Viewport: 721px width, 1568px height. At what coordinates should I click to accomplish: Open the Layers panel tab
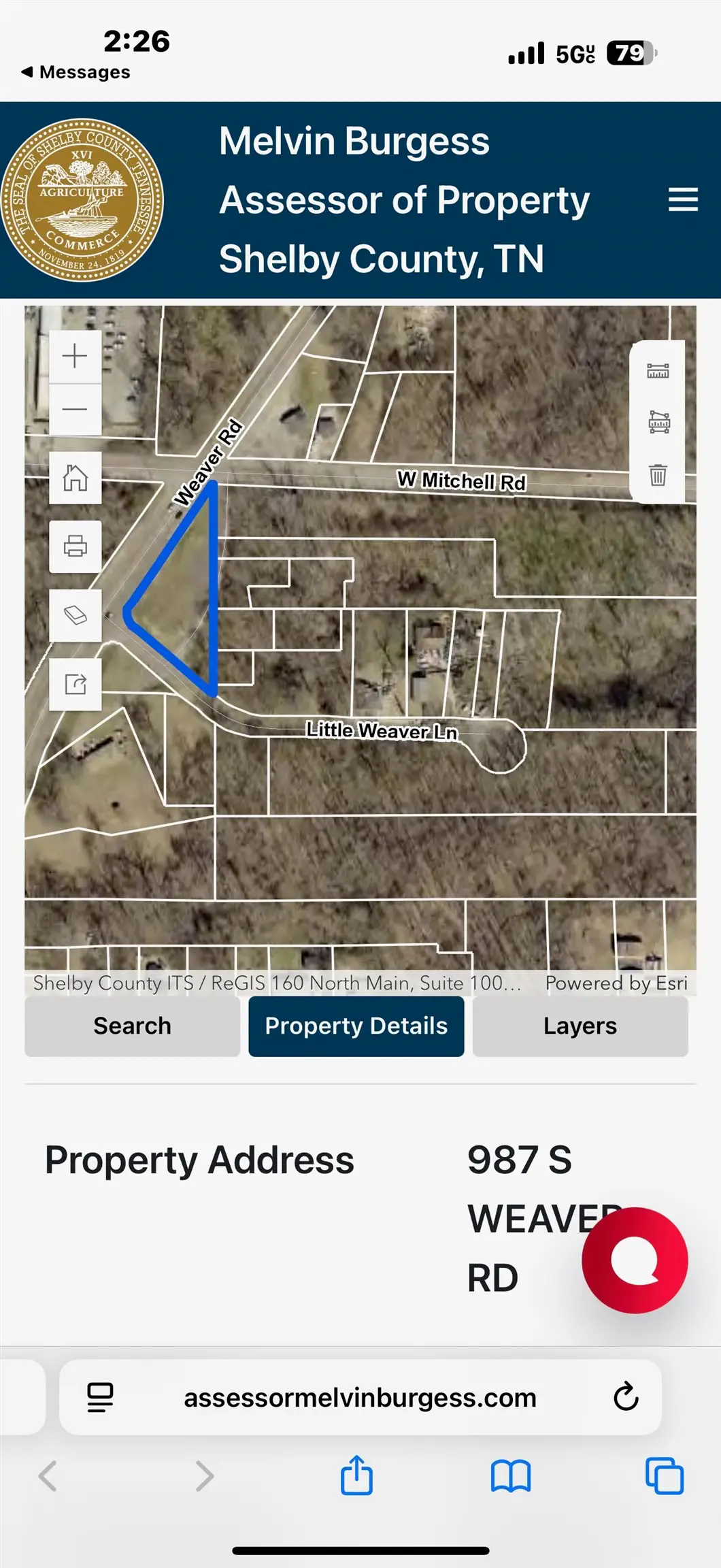click(580, 1026)
